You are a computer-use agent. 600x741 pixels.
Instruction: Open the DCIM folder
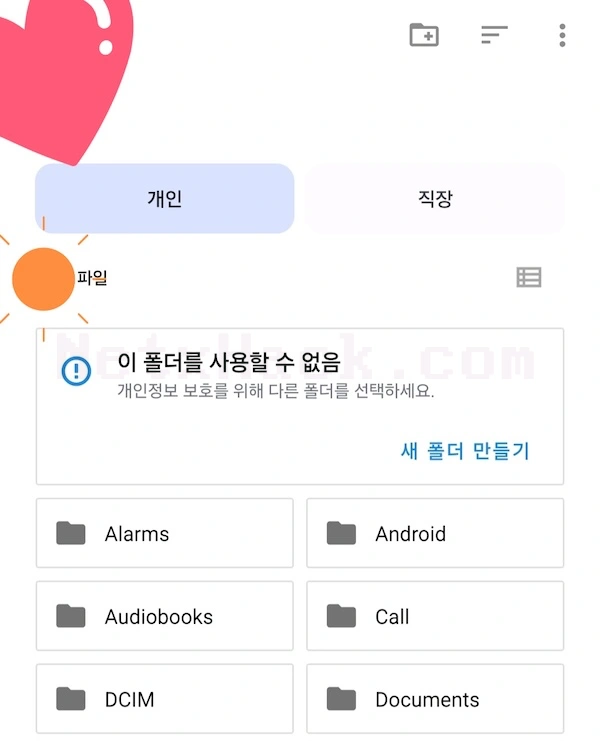(x=165, y=699)
